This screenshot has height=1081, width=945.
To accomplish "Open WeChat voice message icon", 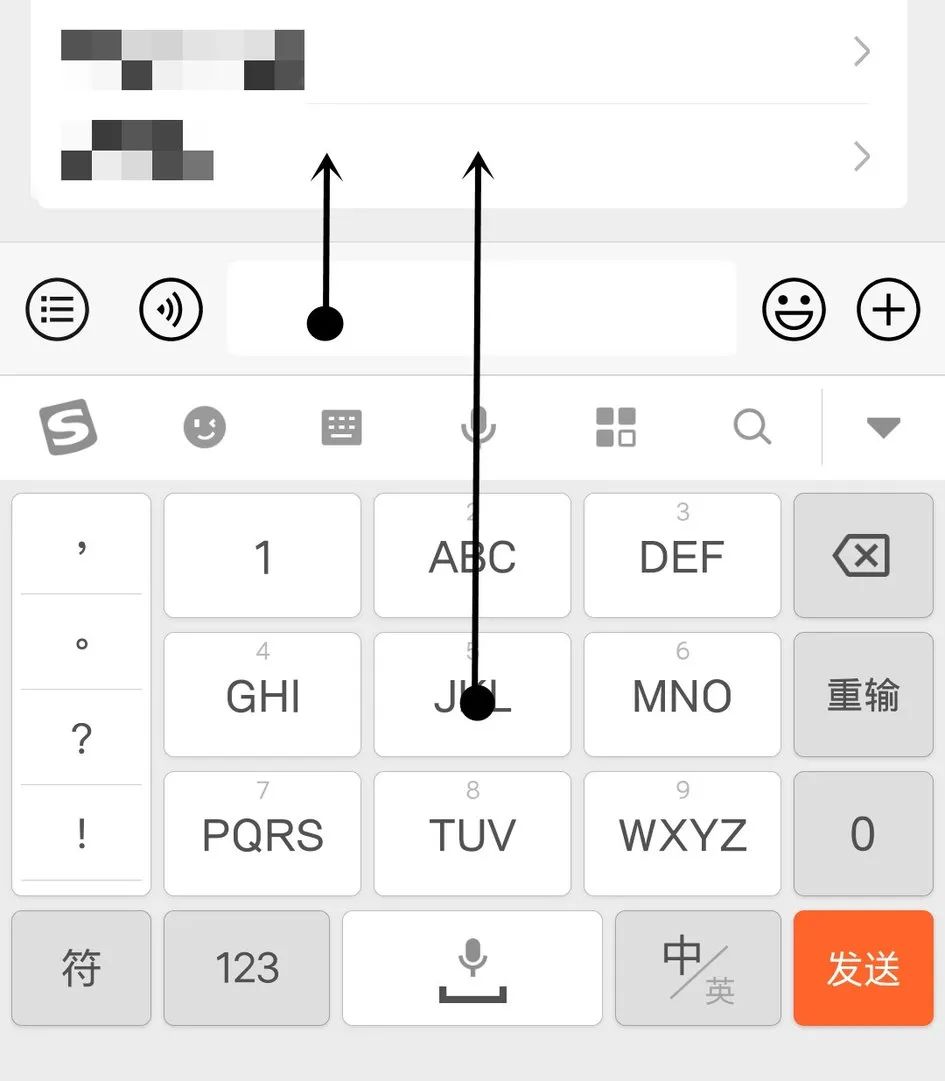I will click(x=171, y=309).
